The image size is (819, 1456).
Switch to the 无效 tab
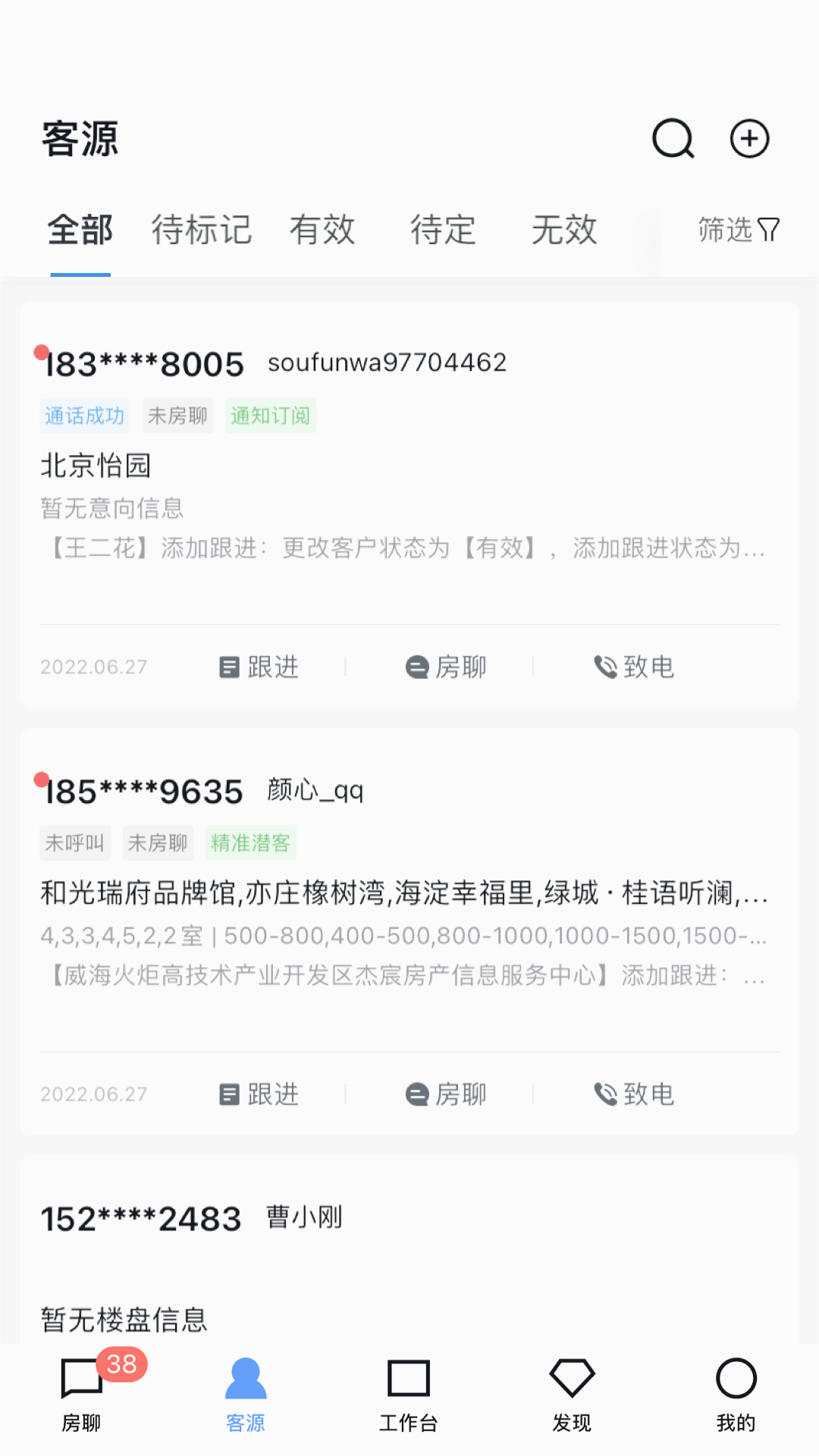coord(564,230)
